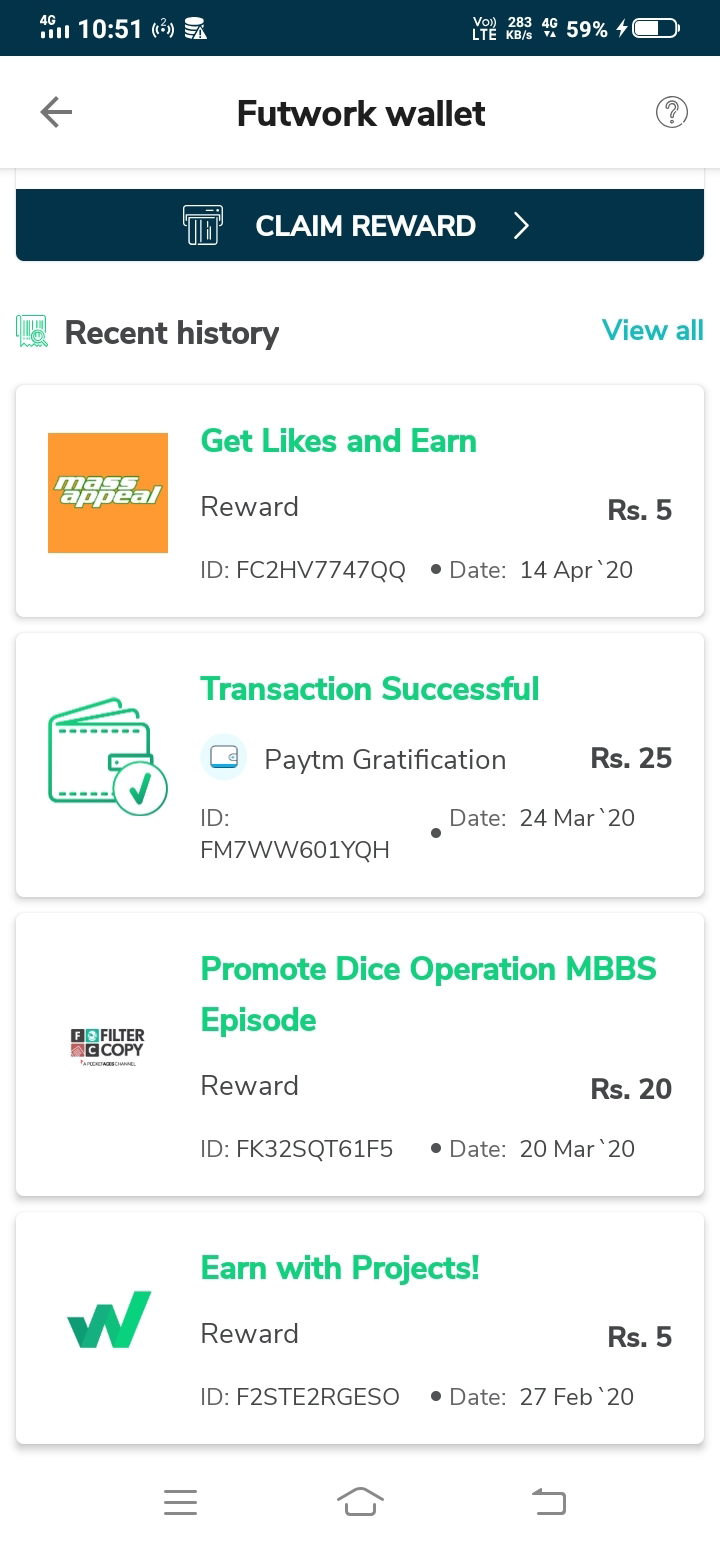Open the Get Likes and Earn entry

click(360, 501)
